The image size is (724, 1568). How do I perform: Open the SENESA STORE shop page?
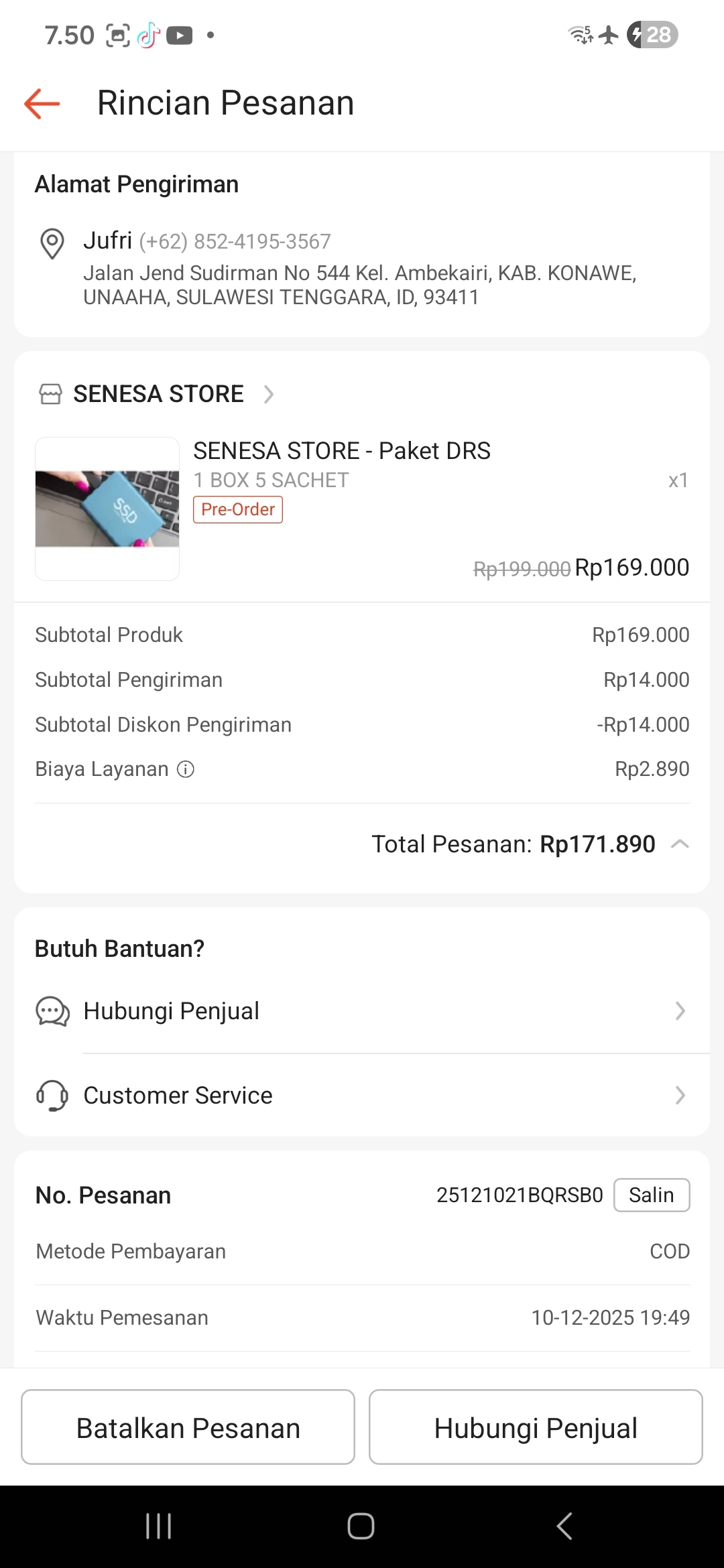pos(158,394)
